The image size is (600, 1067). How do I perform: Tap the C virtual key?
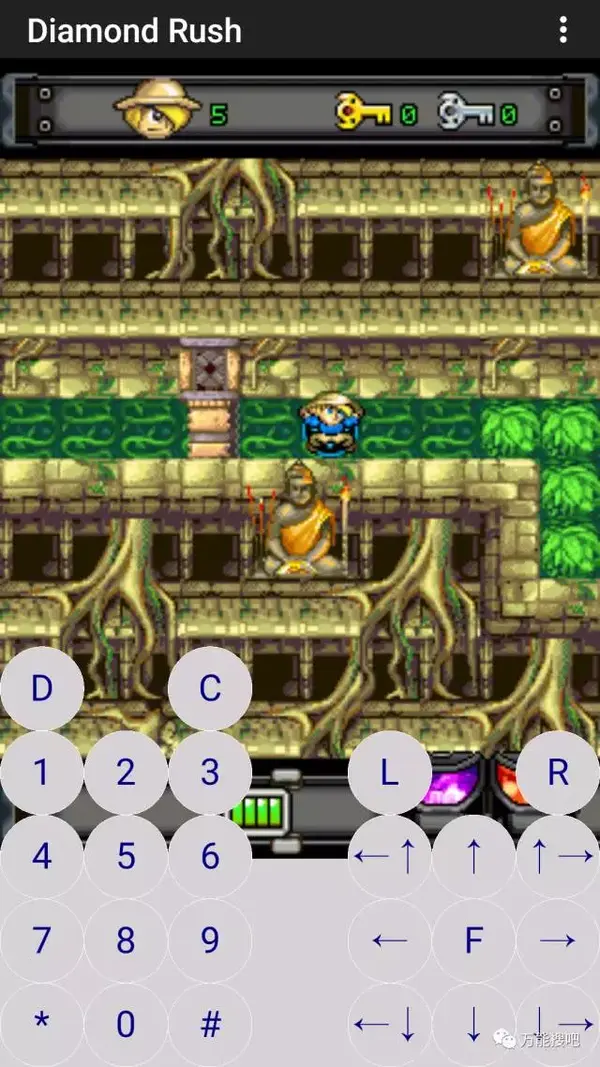pos(209,688)
